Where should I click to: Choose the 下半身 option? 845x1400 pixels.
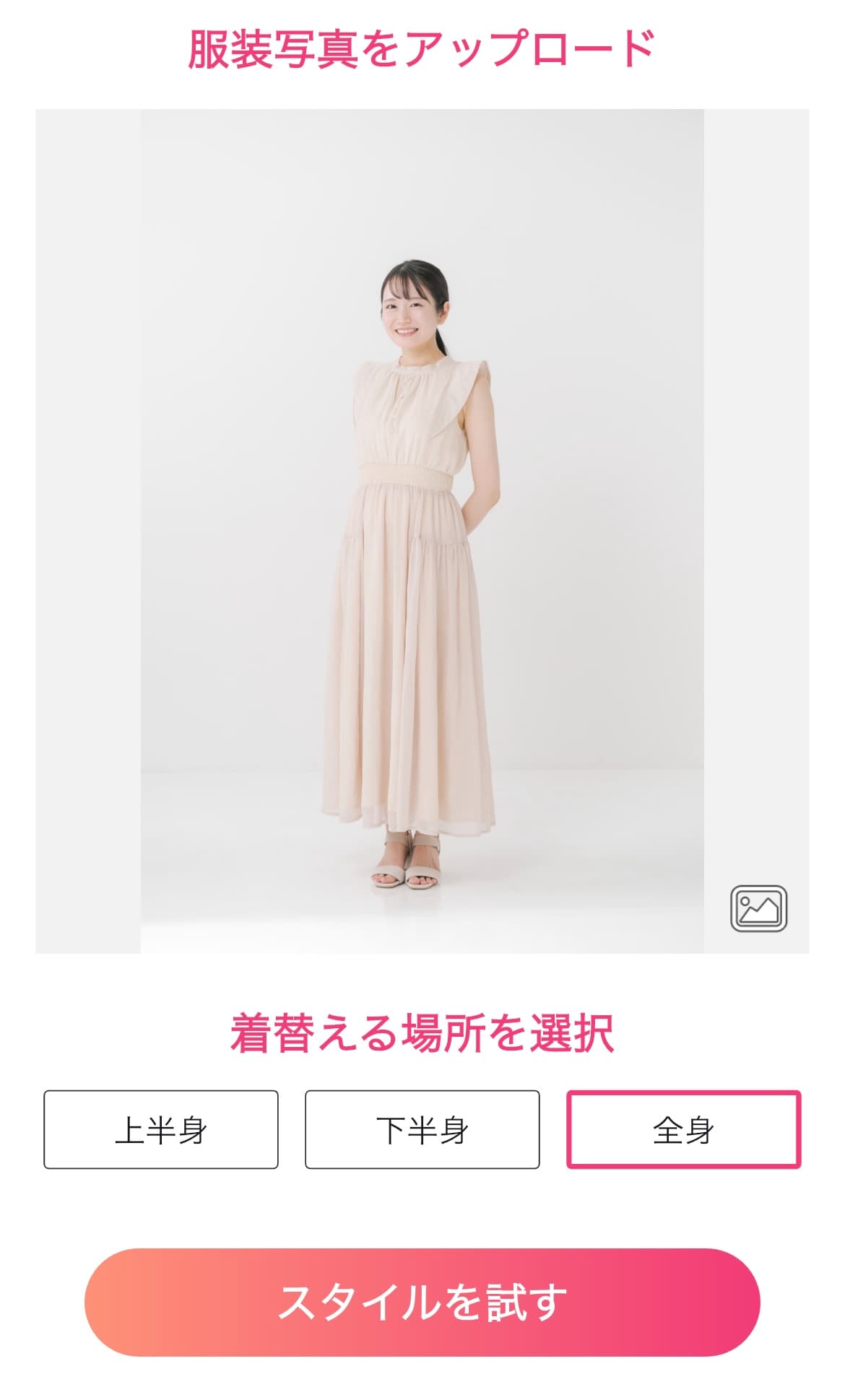coord(422,1129)
